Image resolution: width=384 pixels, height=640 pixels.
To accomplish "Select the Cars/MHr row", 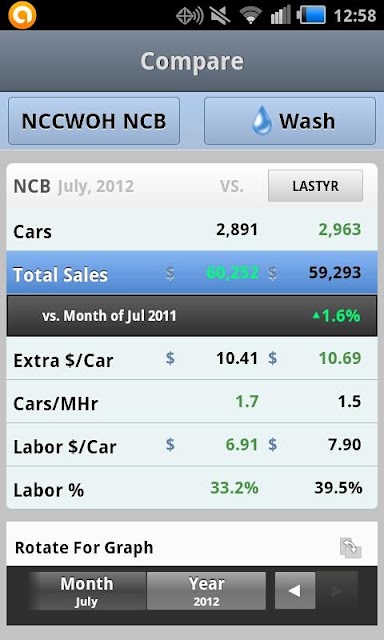I will click(192, 402).
